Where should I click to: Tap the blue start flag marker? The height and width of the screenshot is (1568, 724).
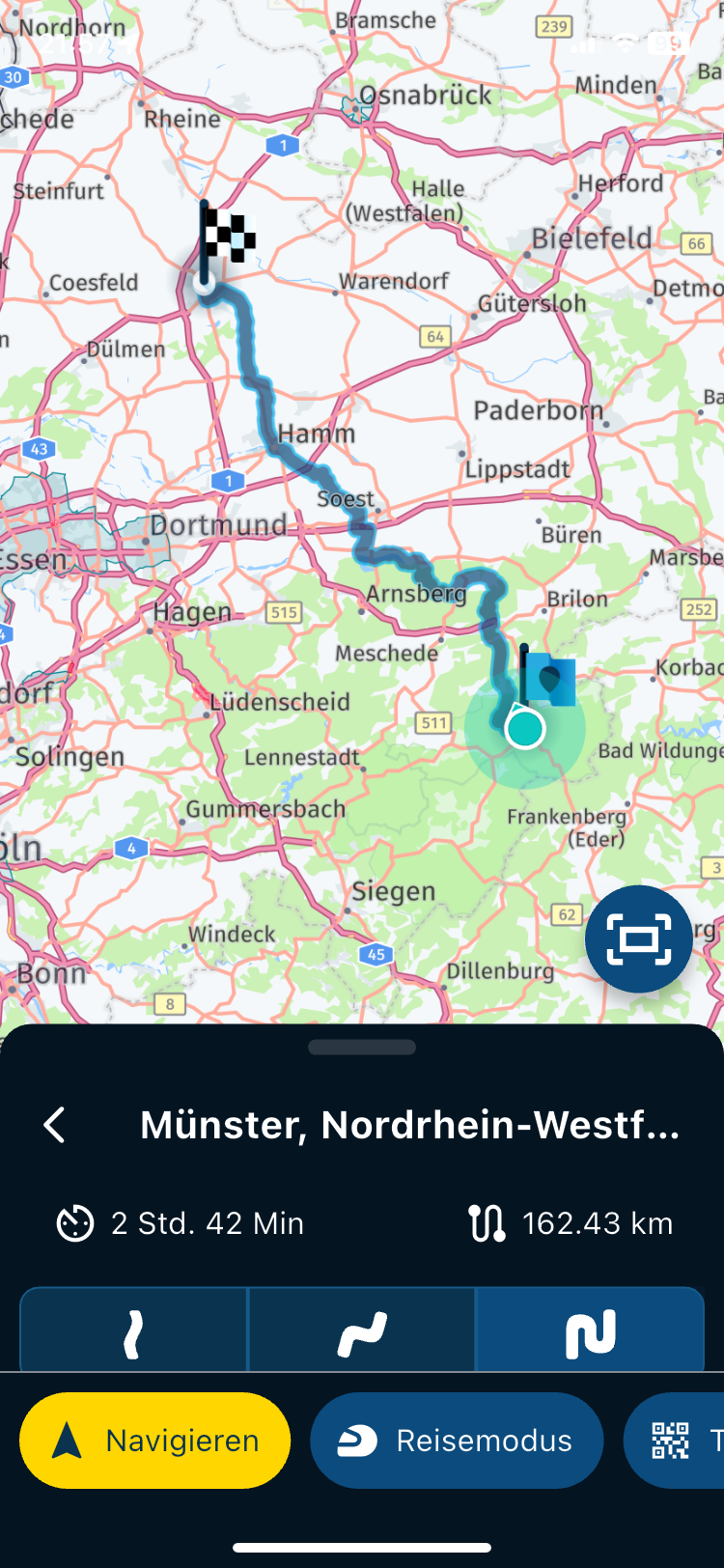click(x=547, y=678)
